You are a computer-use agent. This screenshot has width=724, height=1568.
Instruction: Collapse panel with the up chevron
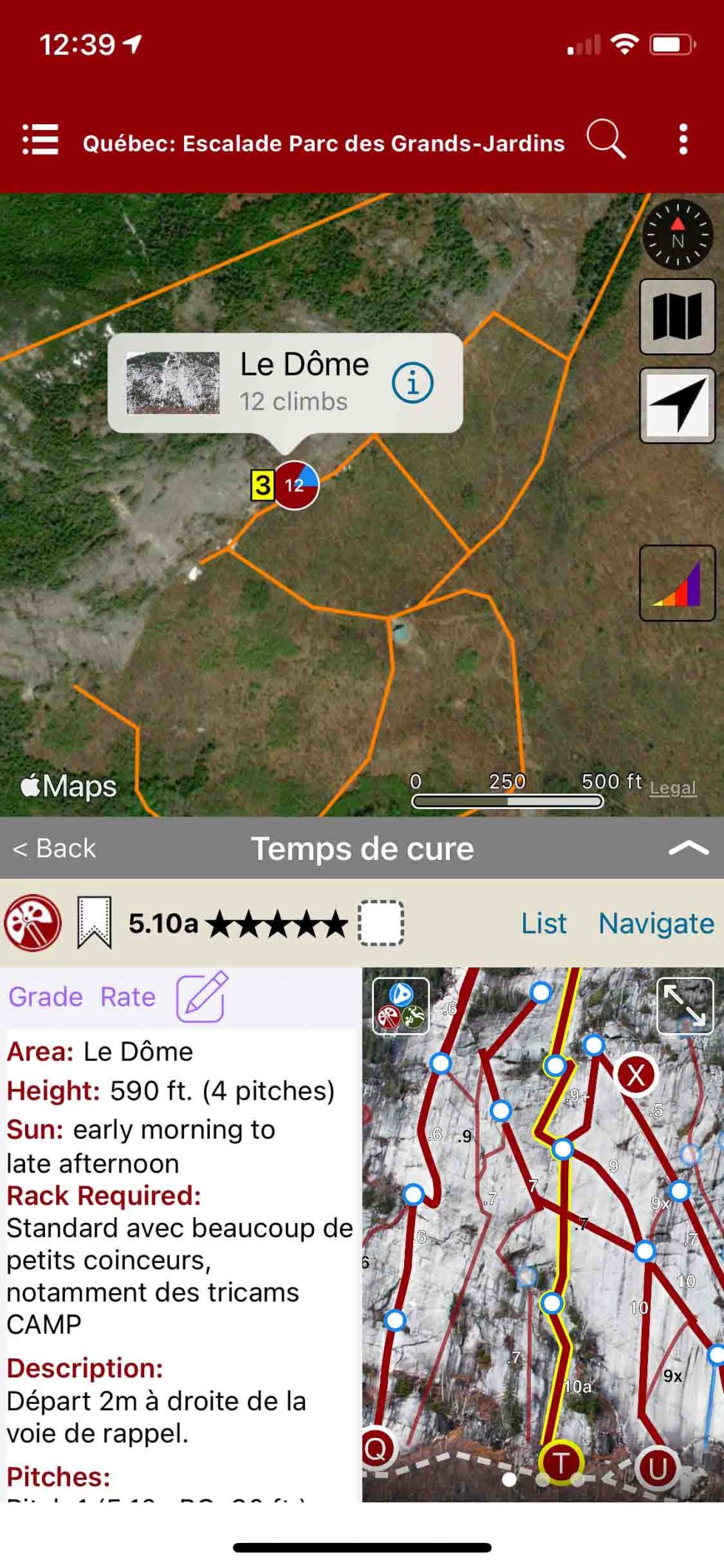[687, 848]
